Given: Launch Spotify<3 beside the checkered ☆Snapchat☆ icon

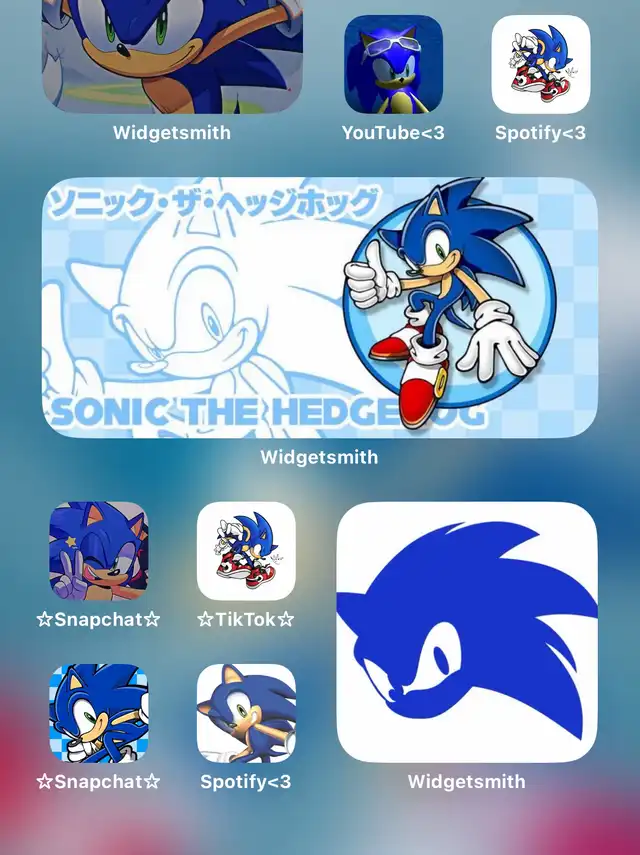Looking at the screenshot, I should pos(246,713).
